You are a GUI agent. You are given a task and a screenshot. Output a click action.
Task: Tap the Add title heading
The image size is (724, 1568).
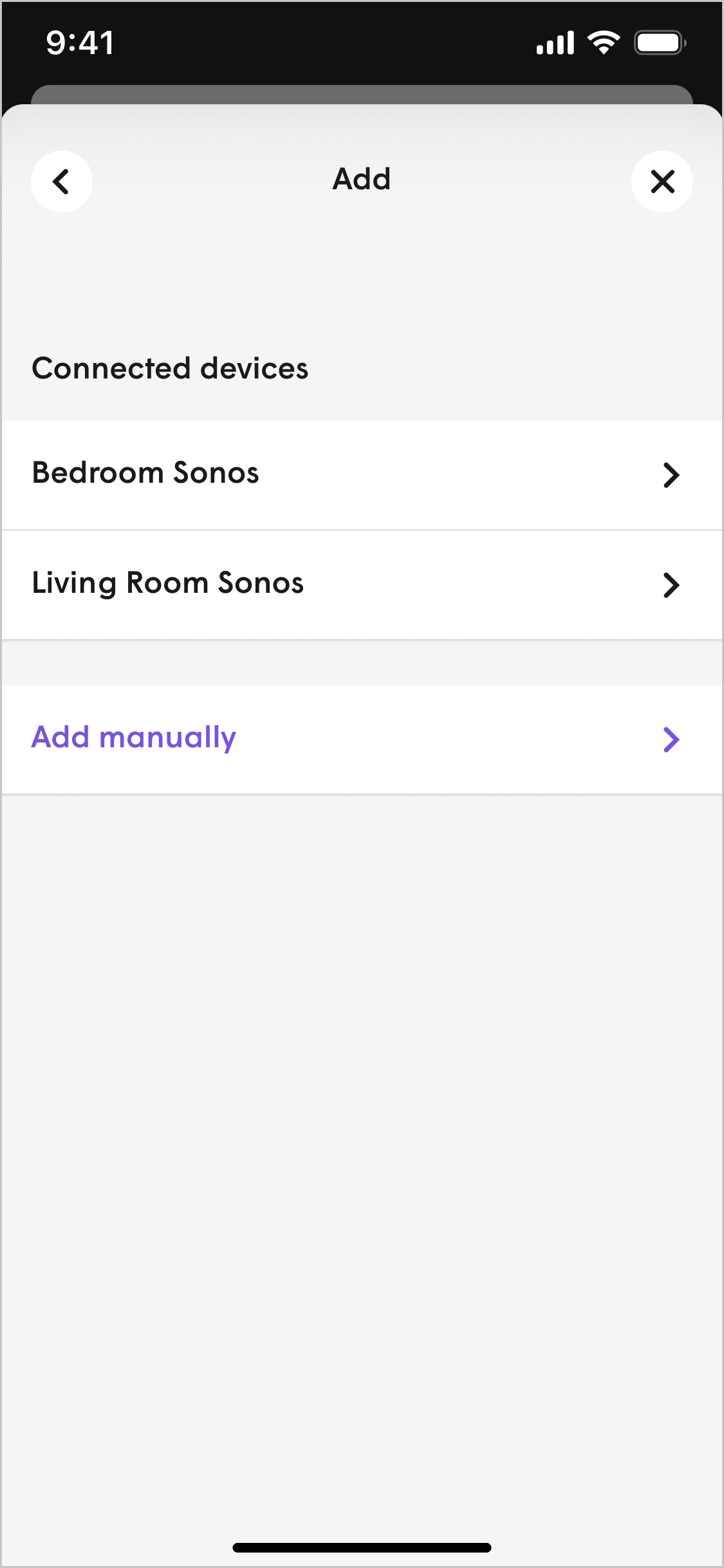pyautogui.click(x=362, y=179)
